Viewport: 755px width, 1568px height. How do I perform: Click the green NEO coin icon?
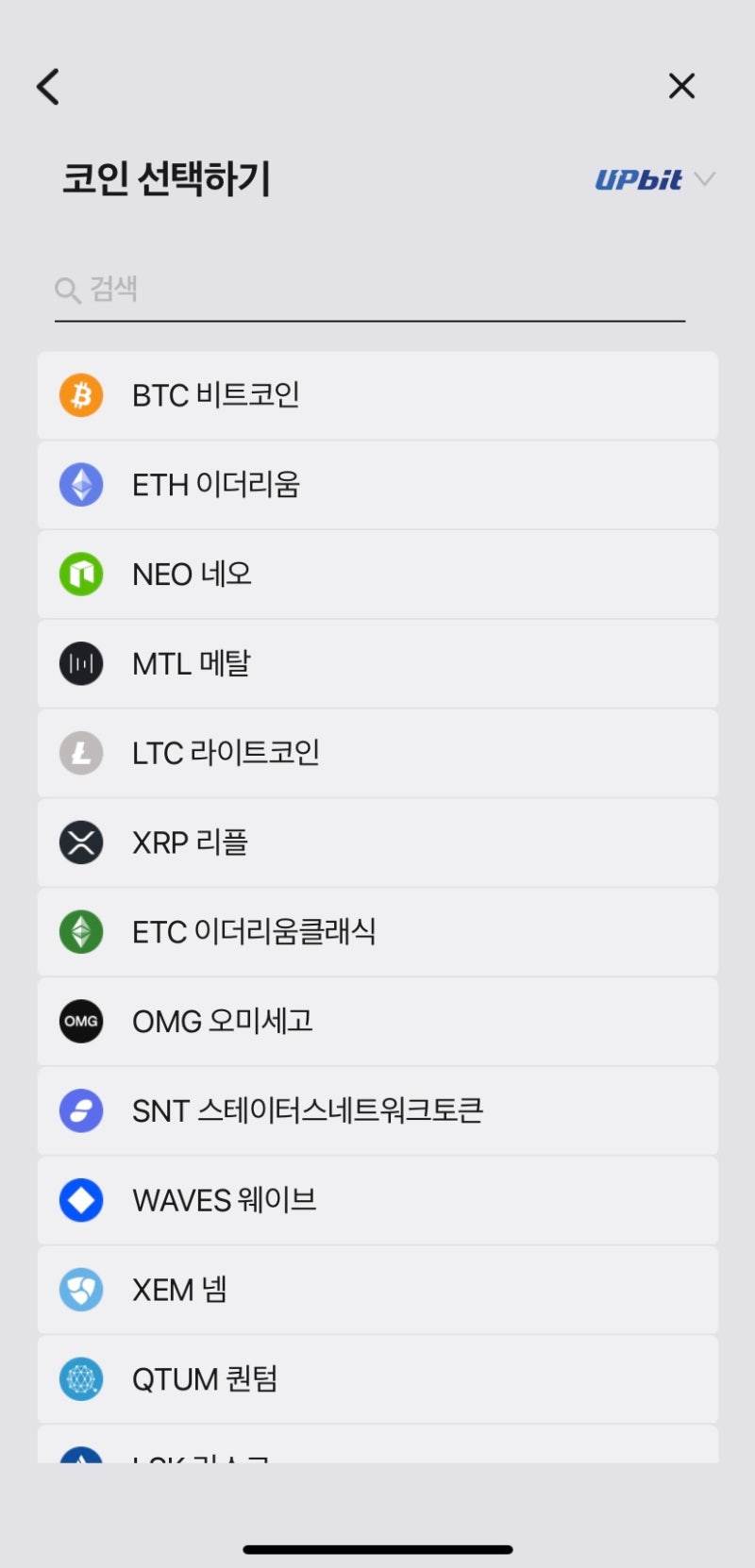tap(80, 574)
